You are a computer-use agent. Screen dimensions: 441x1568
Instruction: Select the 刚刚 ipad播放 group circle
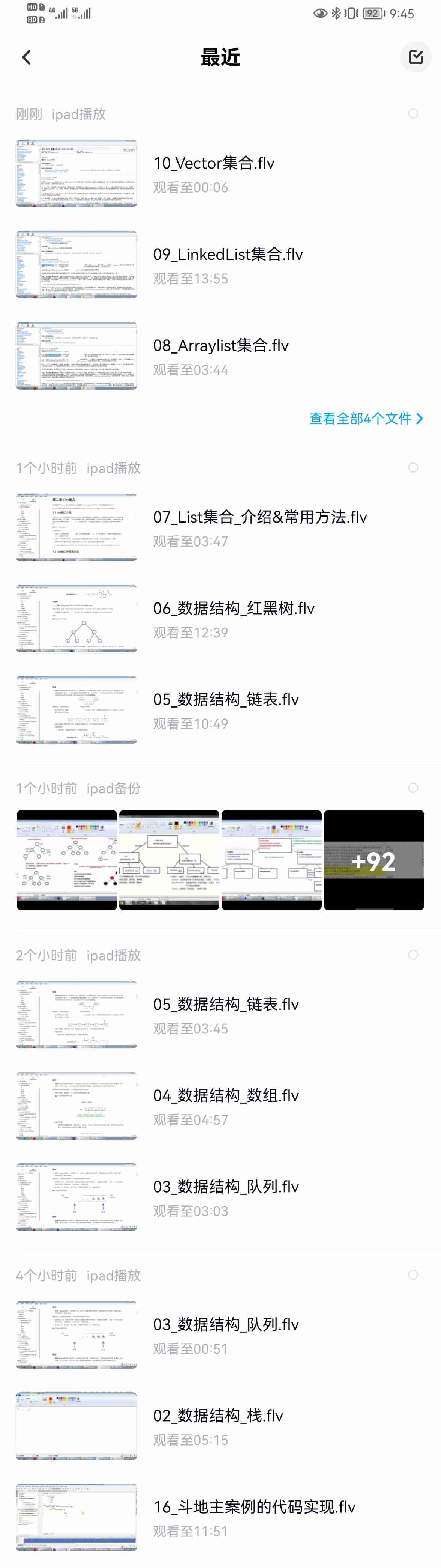pos(413,114)
